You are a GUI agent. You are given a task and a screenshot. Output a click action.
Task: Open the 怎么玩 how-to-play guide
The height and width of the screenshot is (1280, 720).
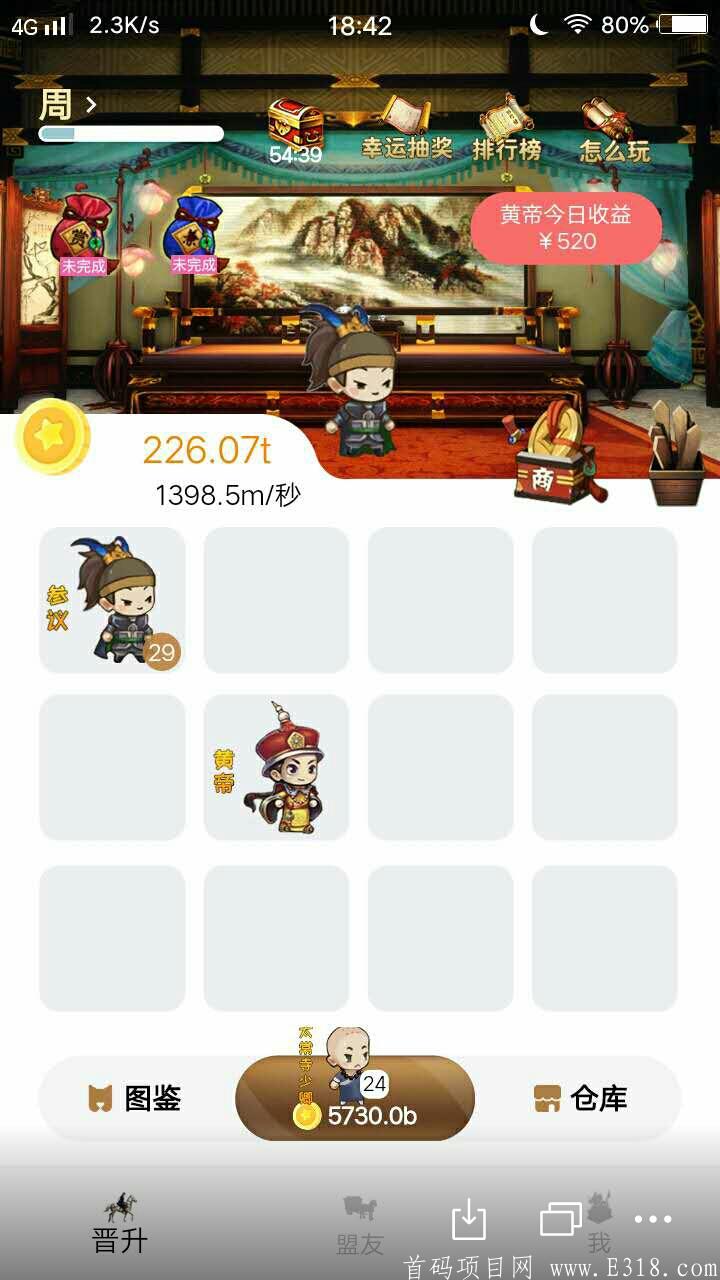[614, 130]
